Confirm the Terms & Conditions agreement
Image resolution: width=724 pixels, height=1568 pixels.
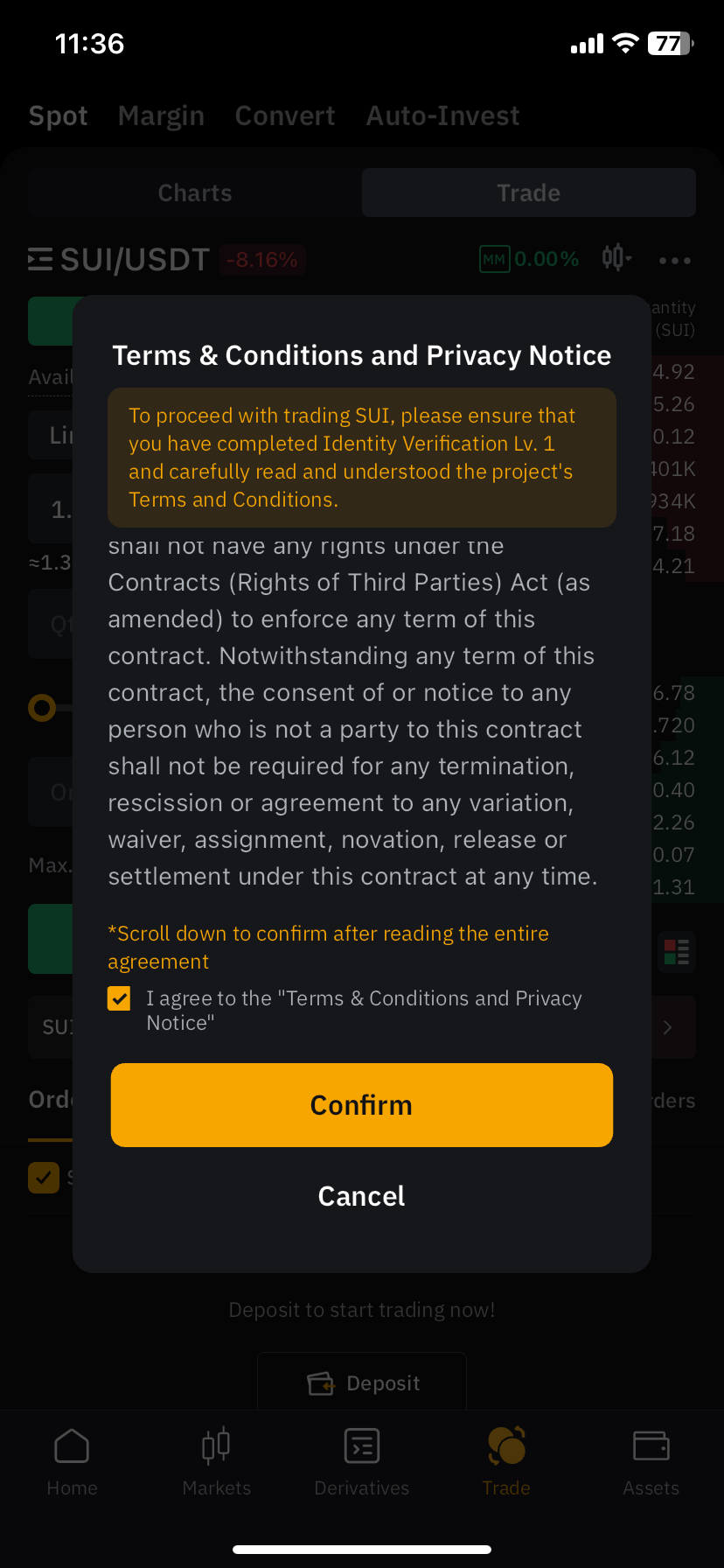pyautogui.click(x=361, y=1105)
